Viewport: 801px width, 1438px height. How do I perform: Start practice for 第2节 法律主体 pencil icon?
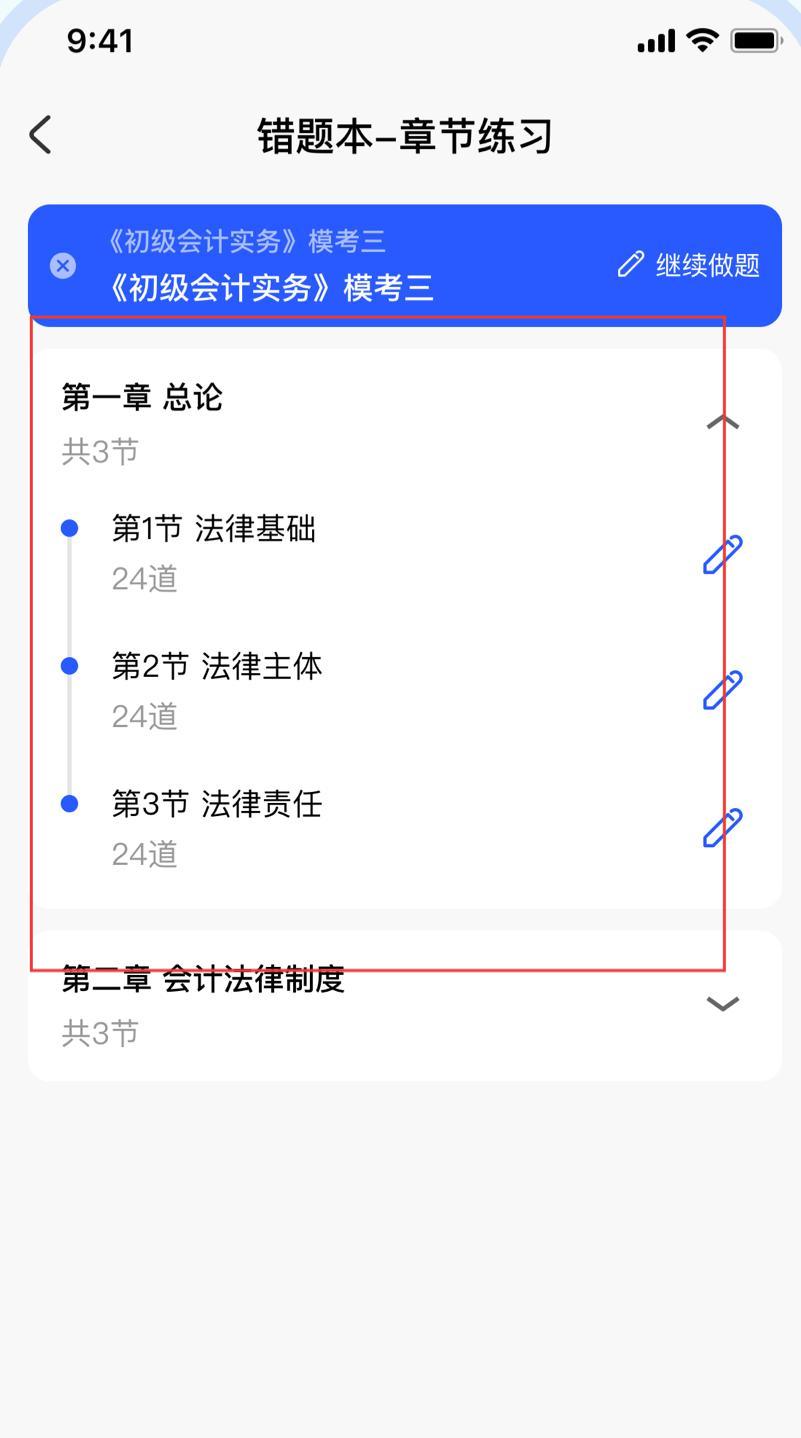point(722,690)
